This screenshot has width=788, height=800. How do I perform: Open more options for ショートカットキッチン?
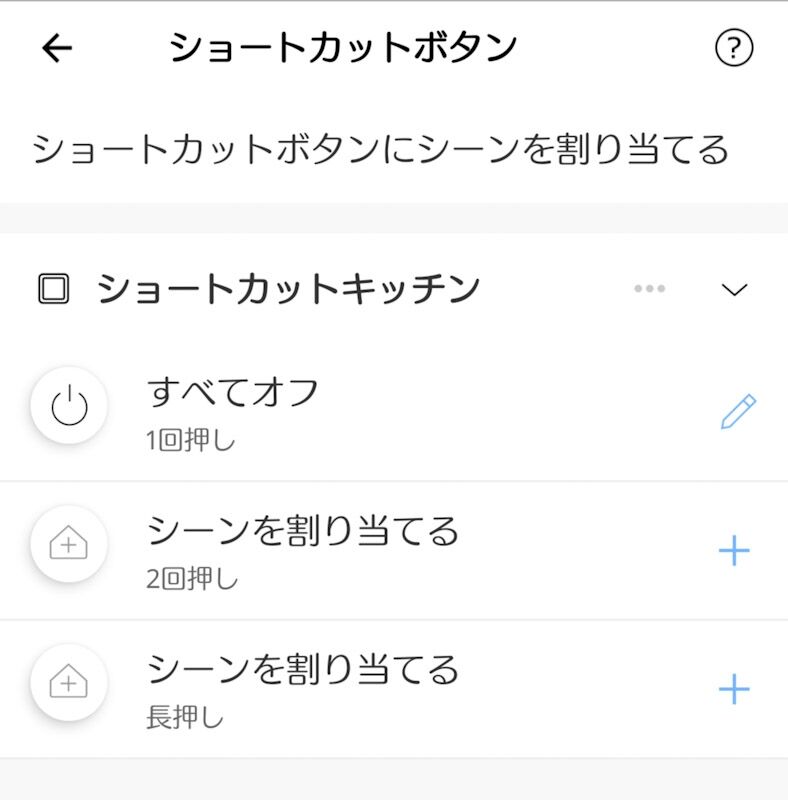point(649,289)
